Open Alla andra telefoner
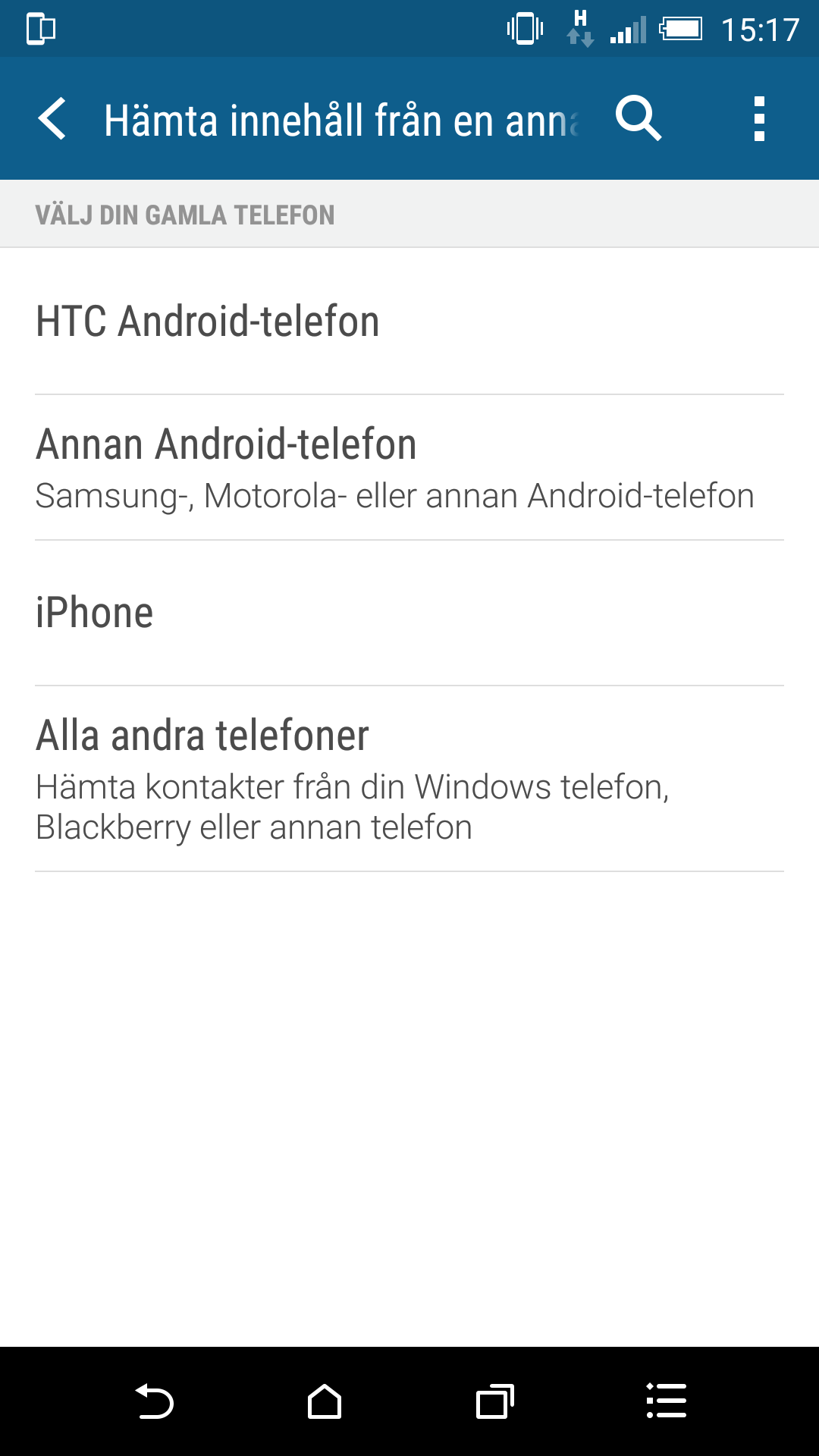Image resolution: width=819 pixels, height=1456 pixels. pyautogui.click(x=409, y=780)
